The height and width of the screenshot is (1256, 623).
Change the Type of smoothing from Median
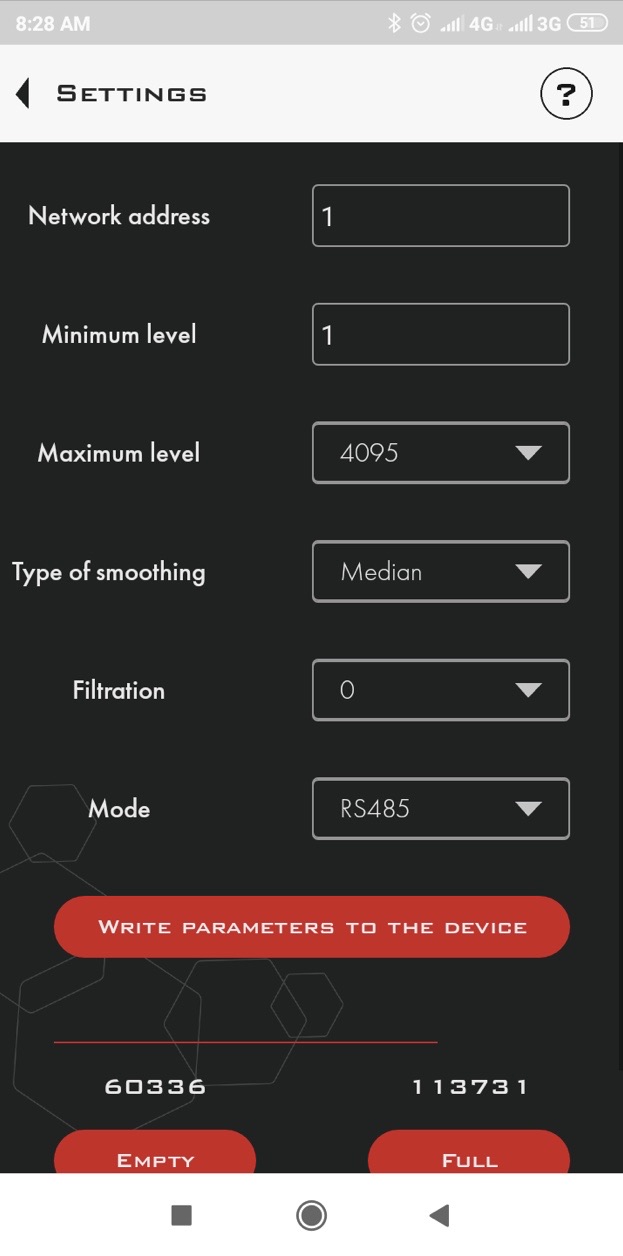coord(441,571)
